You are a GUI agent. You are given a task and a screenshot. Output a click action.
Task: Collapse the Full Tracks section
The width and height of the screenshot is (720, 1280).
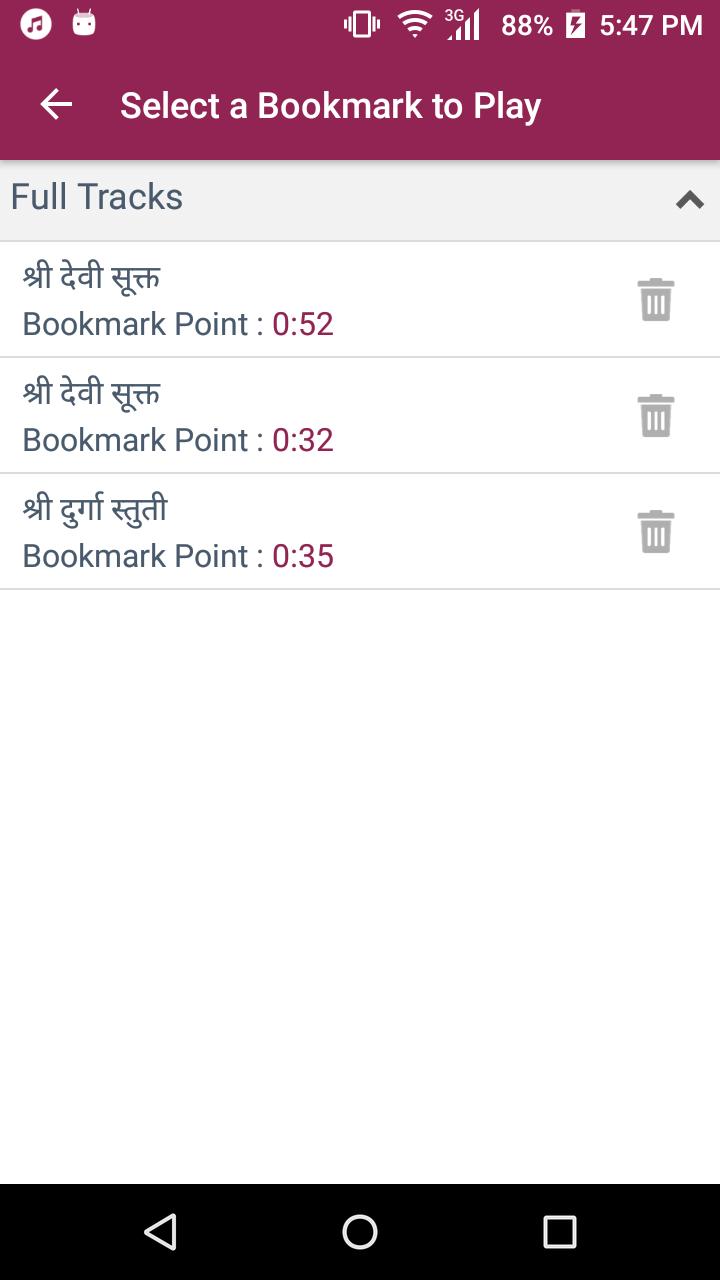[x=690, y=200]
